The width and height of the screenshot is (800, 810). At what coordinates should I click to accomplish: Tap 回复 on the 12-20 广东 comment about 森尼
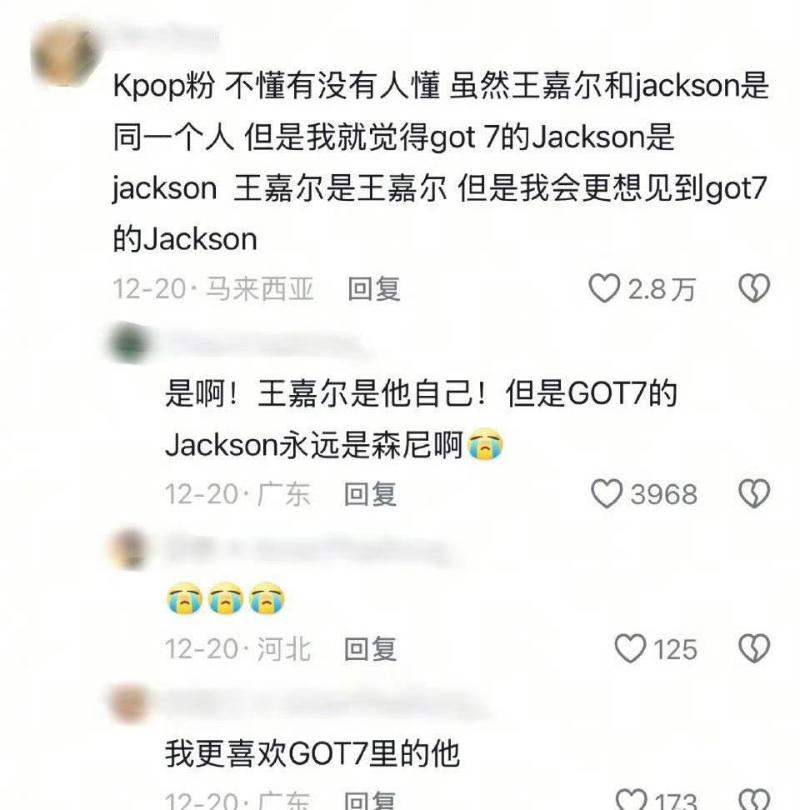coord(371,494)
